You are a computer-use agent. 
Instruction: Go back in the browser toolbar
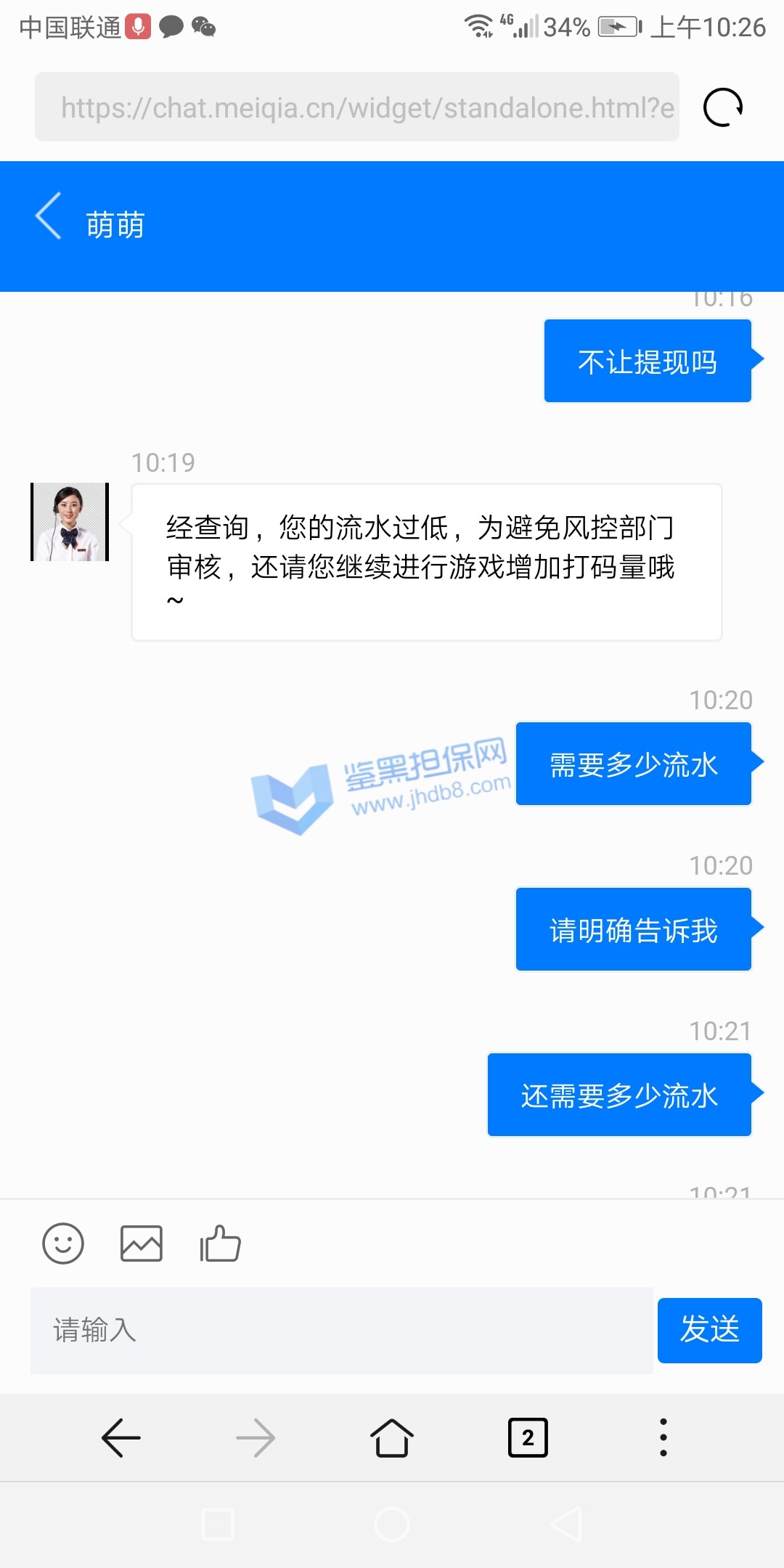coord(121,1437)
